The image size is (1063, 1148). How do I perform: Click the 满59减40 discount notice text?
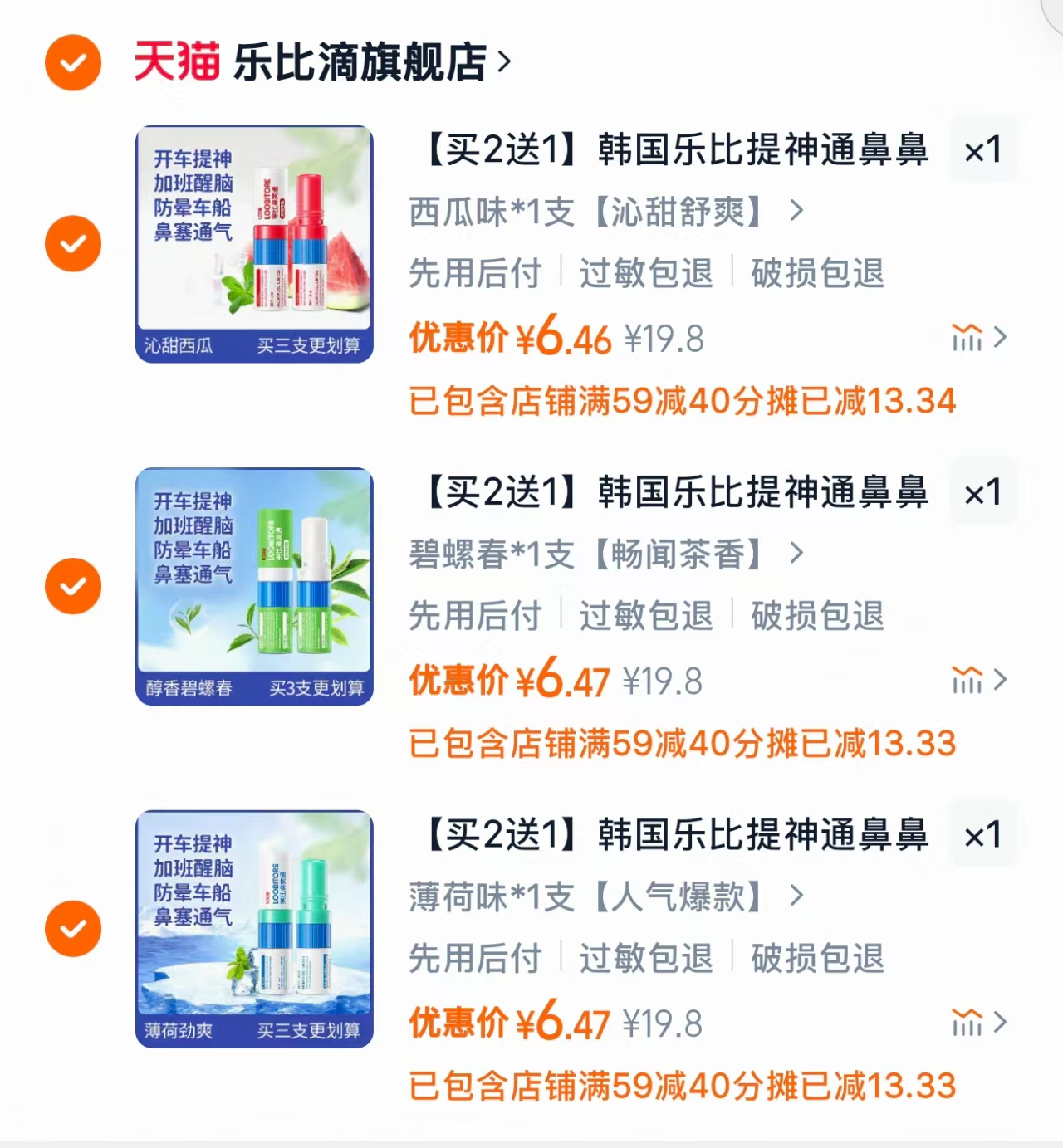point(681,402)
